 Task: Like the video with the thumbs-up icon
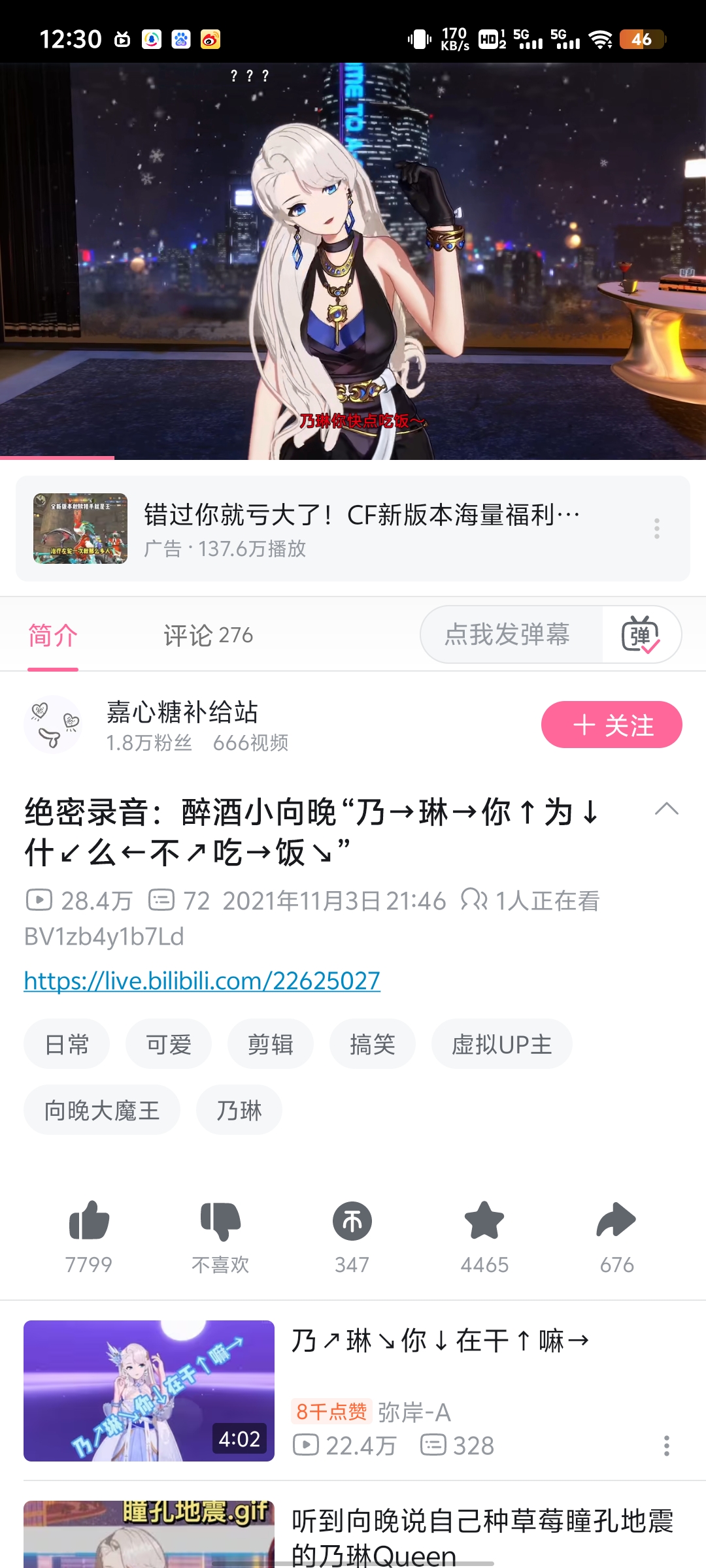(x=89, y=1220)
